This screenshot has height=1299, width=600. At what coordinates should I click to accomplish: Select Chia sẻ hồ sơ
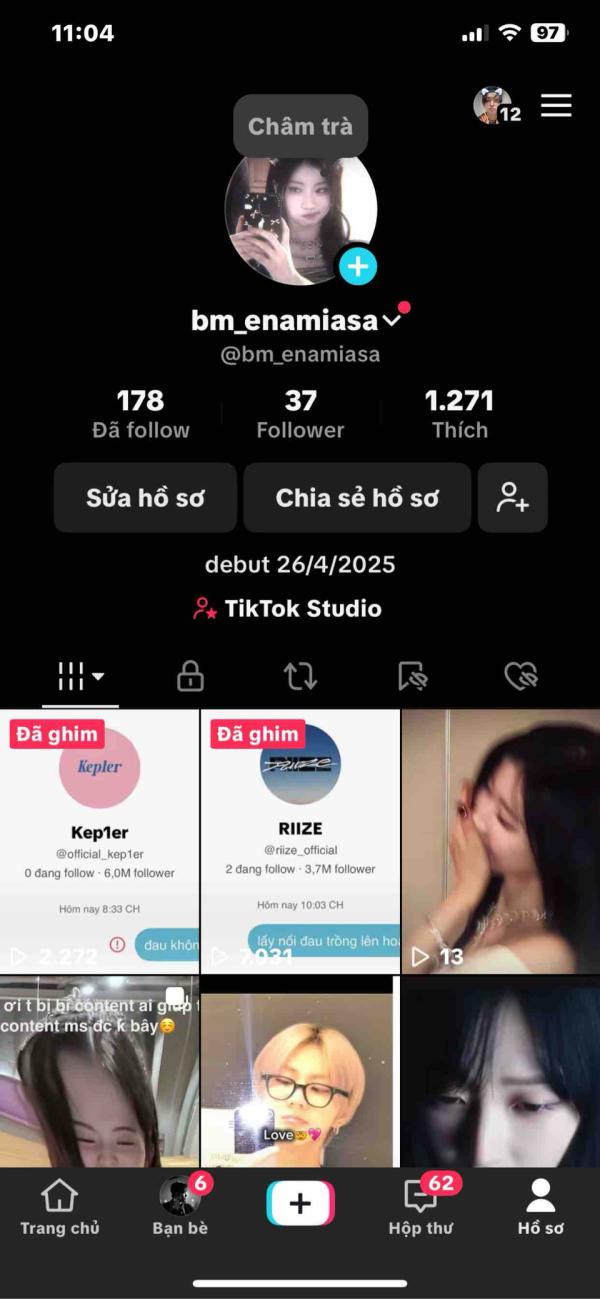coord(357,497)
